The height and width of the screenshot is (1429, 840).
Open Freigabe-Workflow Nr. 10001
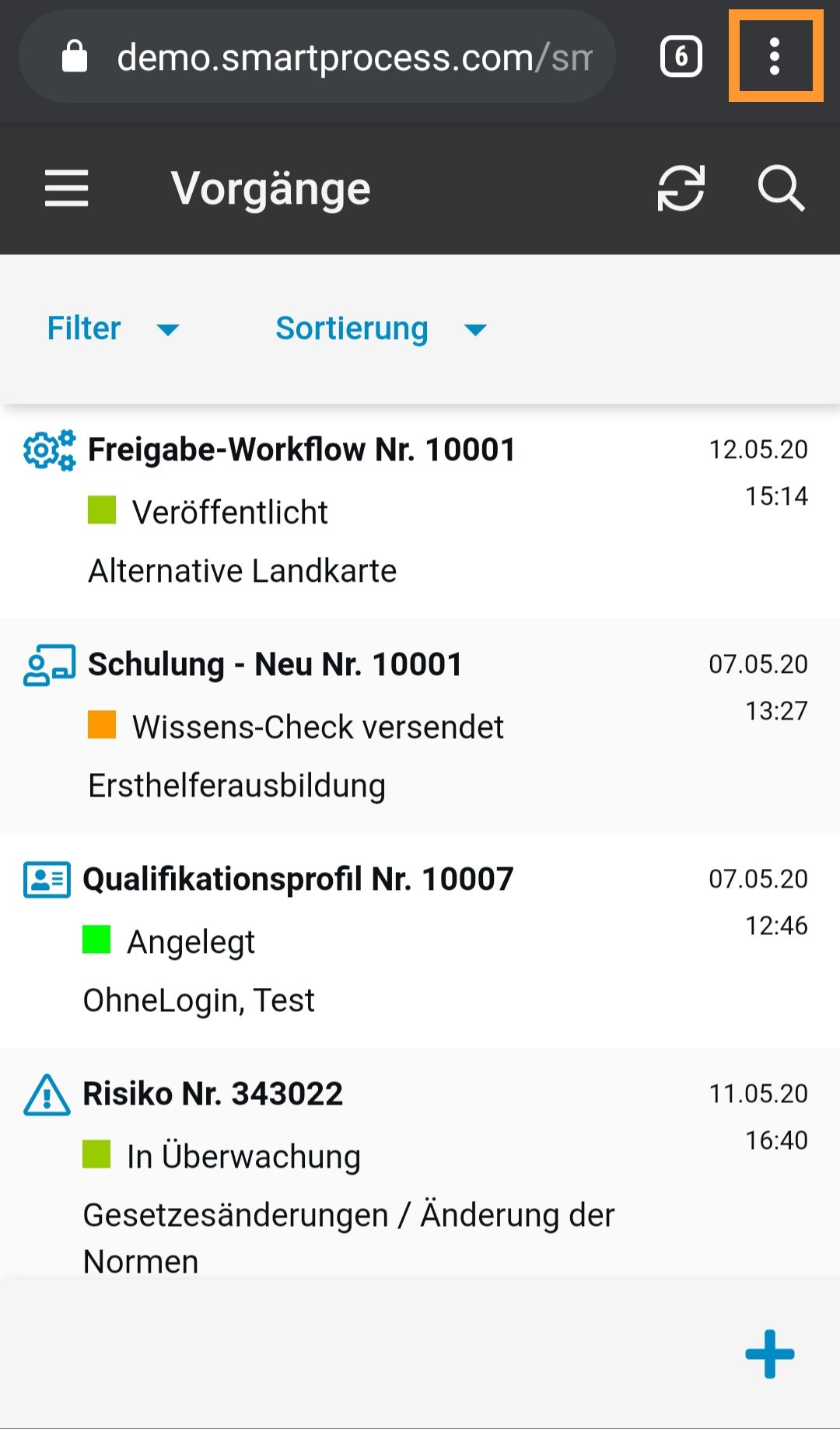pos(302,450)
